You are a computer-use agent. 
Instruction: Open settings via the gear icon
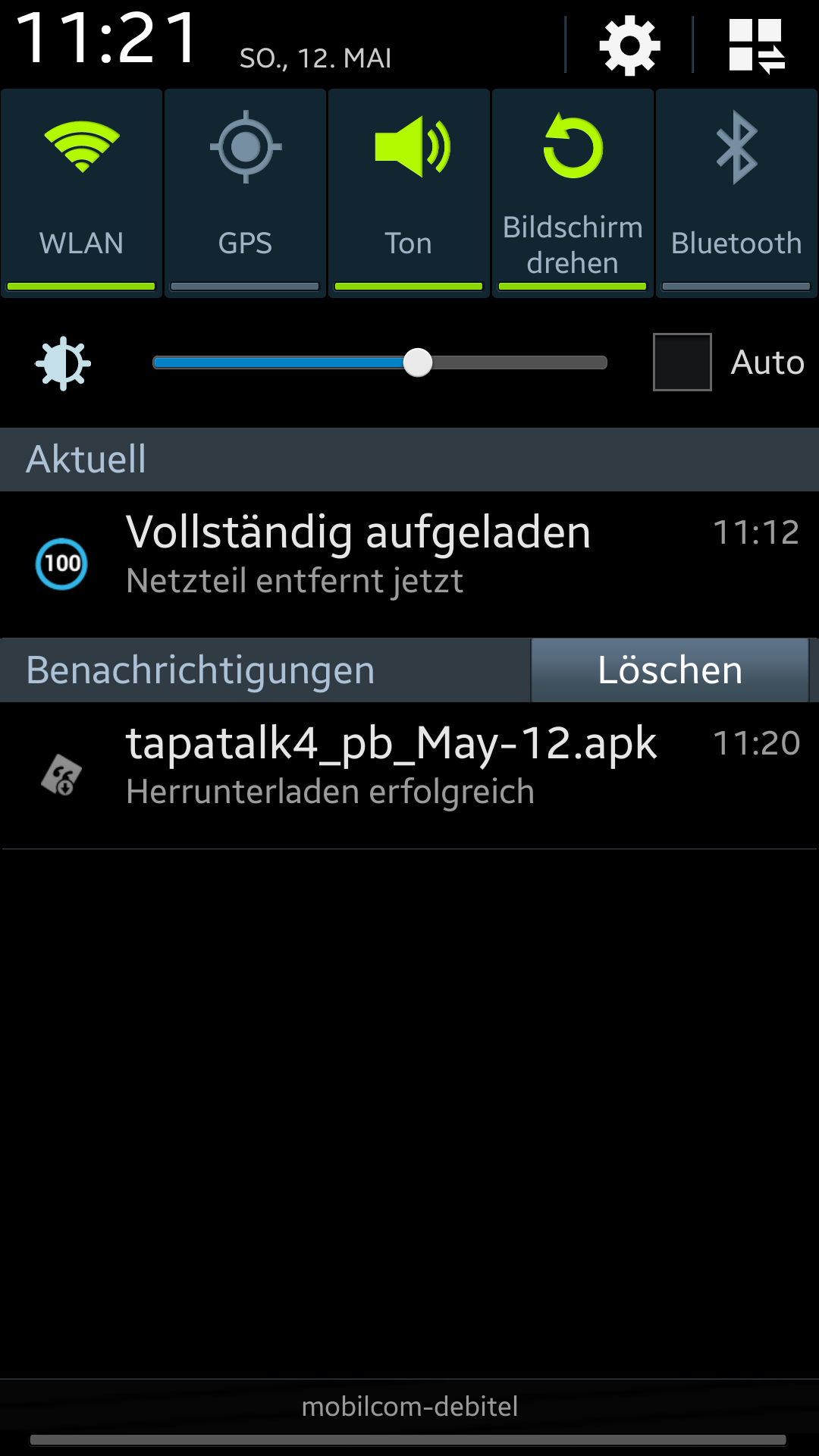click(x=629, y=46)
